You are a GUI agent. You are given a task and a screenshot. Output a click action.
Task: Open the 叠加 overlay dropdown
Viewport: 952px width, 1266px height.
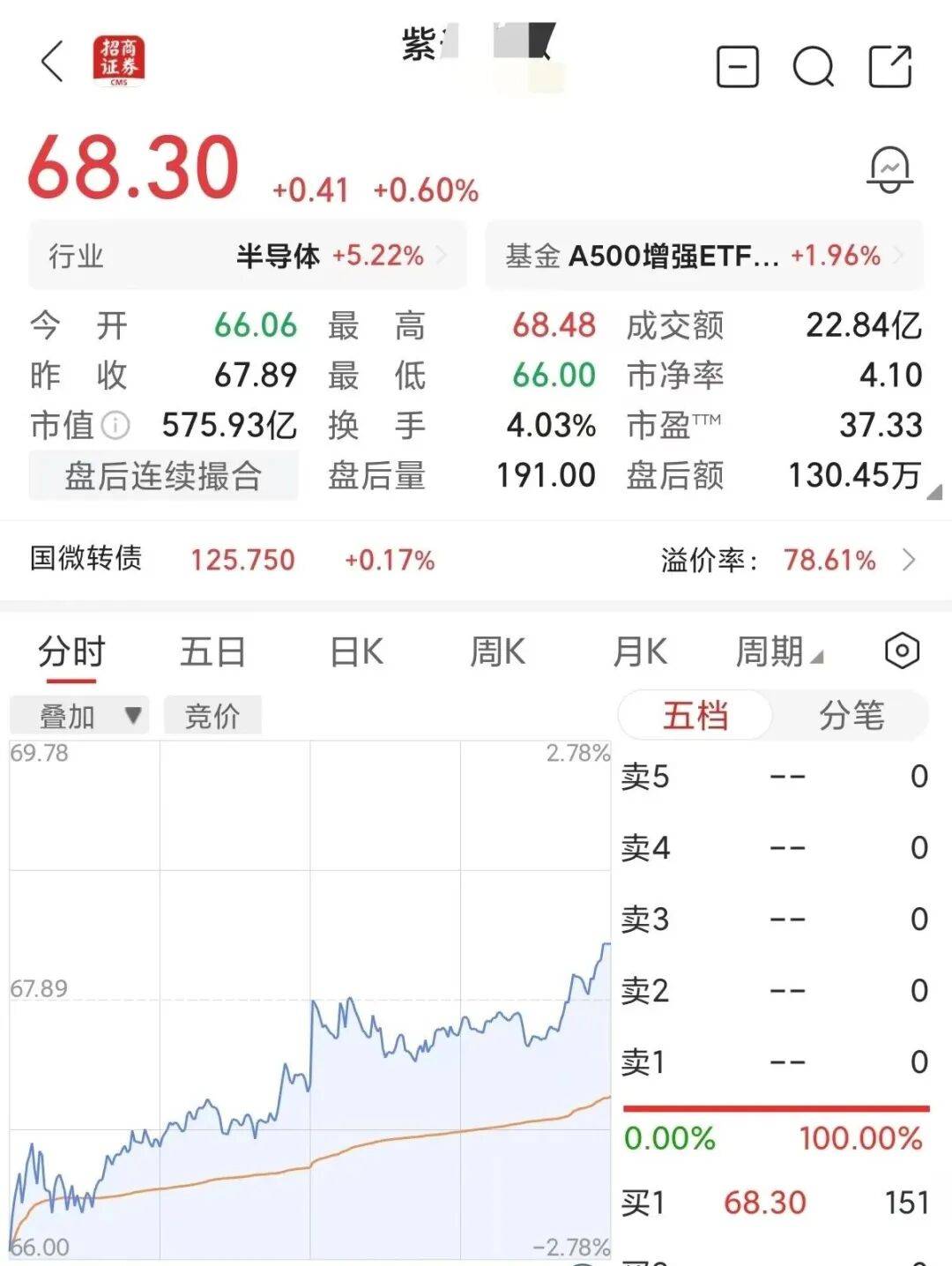coord(79,715)
